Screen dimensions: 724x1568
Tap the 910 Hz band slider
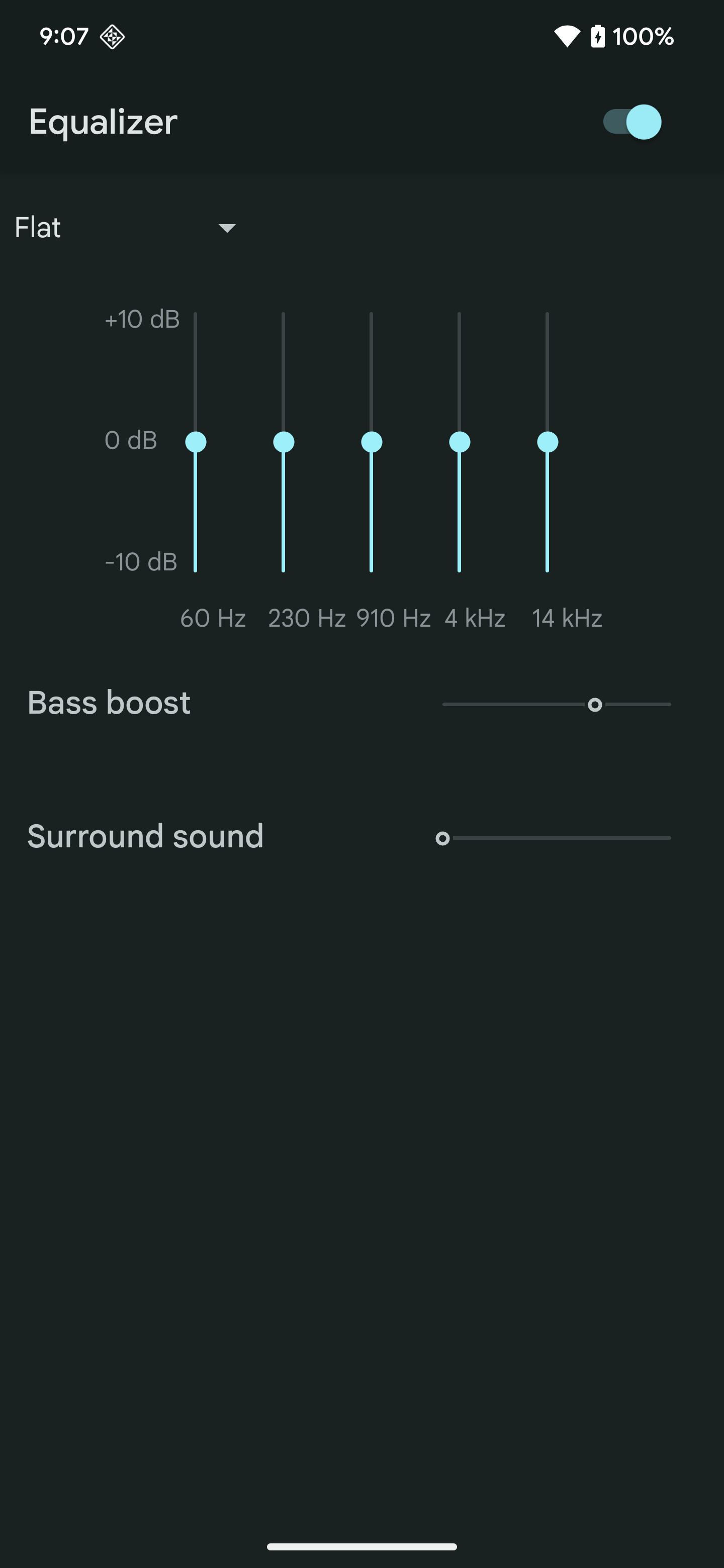point(372,442)
